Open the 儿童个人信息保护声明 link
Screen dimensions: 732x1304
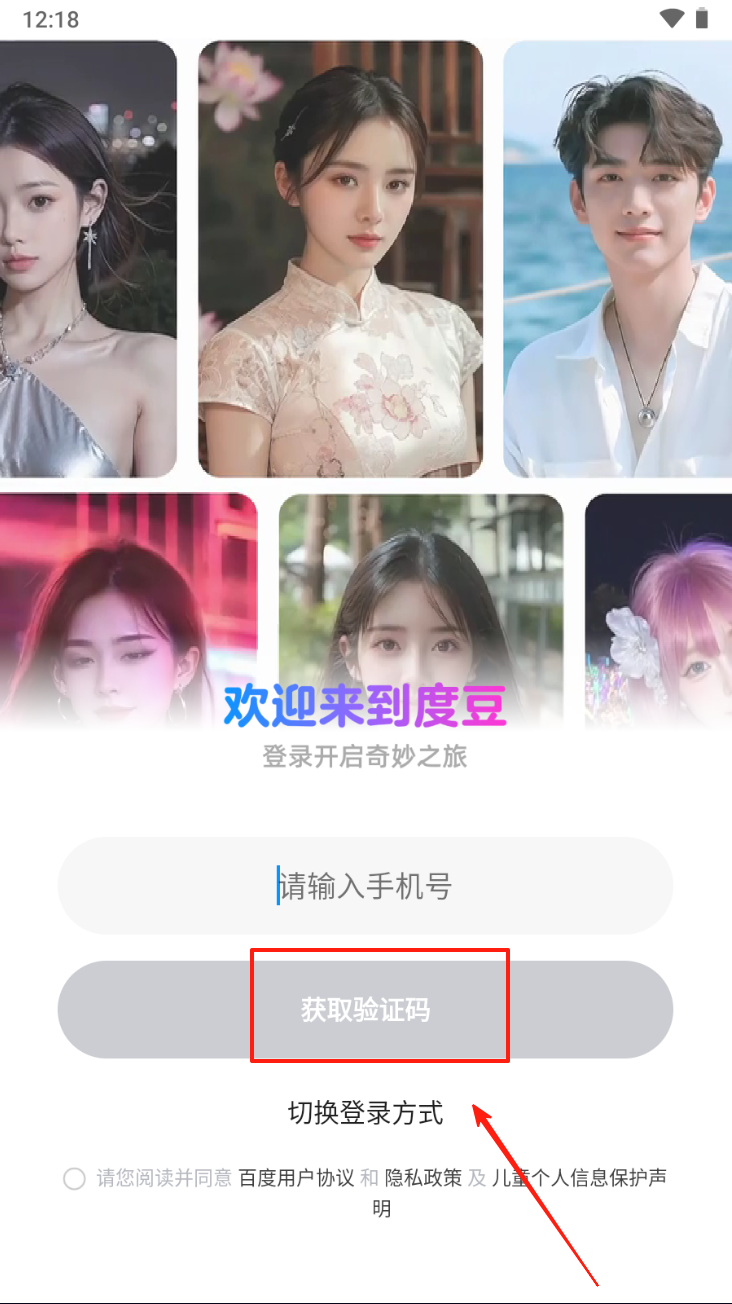coord(579,1178)
